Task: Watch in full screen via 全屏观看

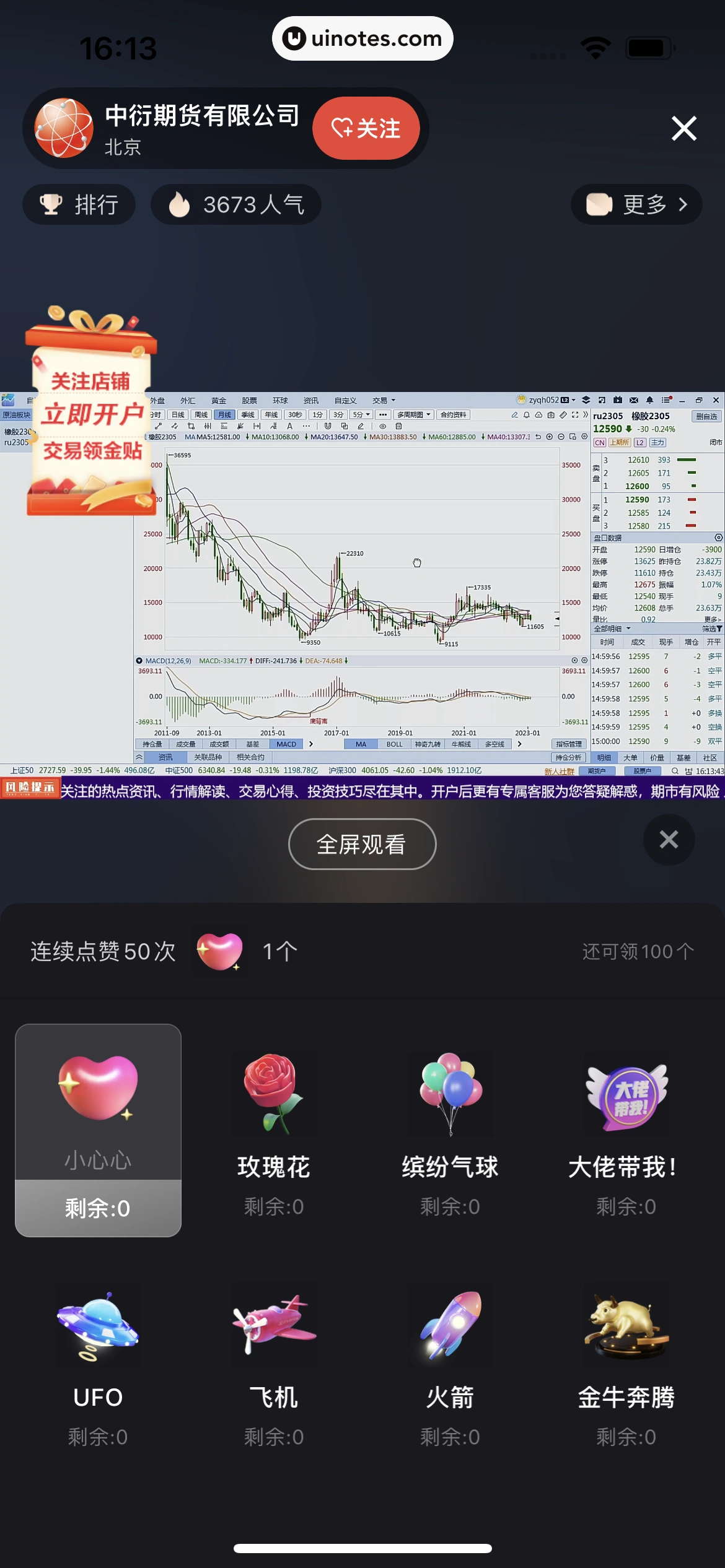Action: click(x=362, y=843)
